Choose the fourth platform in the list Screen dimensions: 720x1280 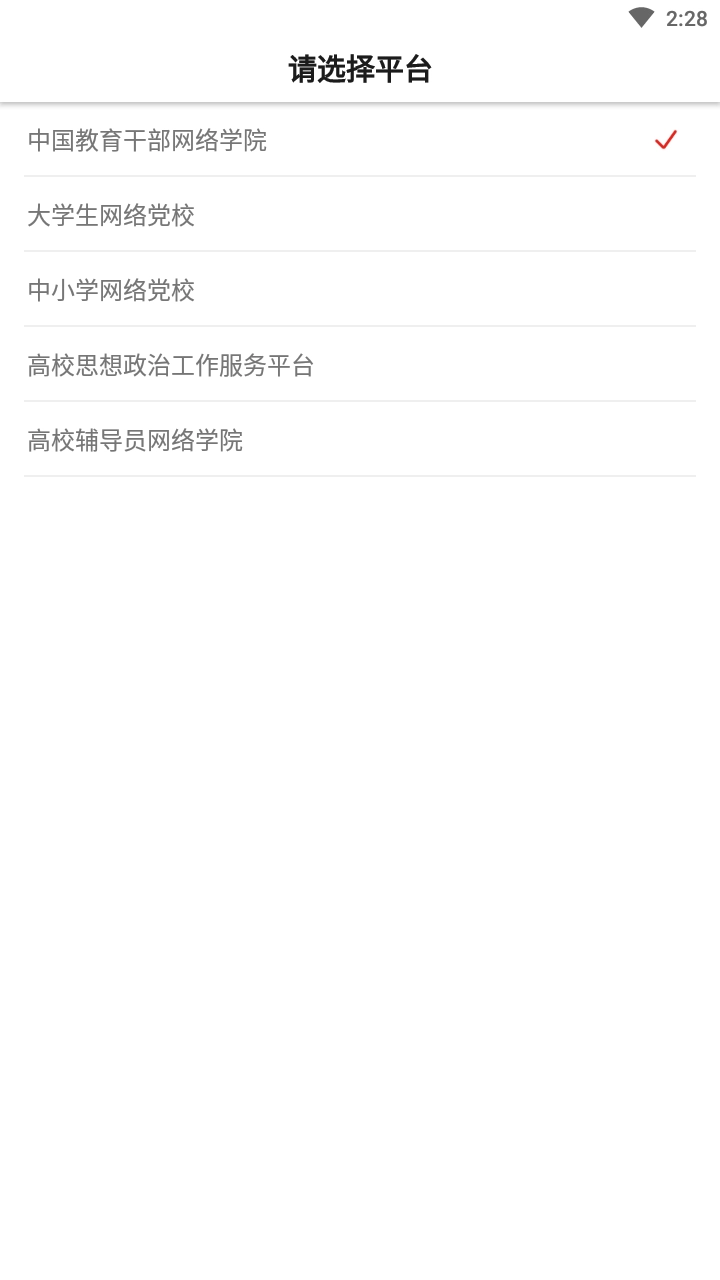click(360, 365)
